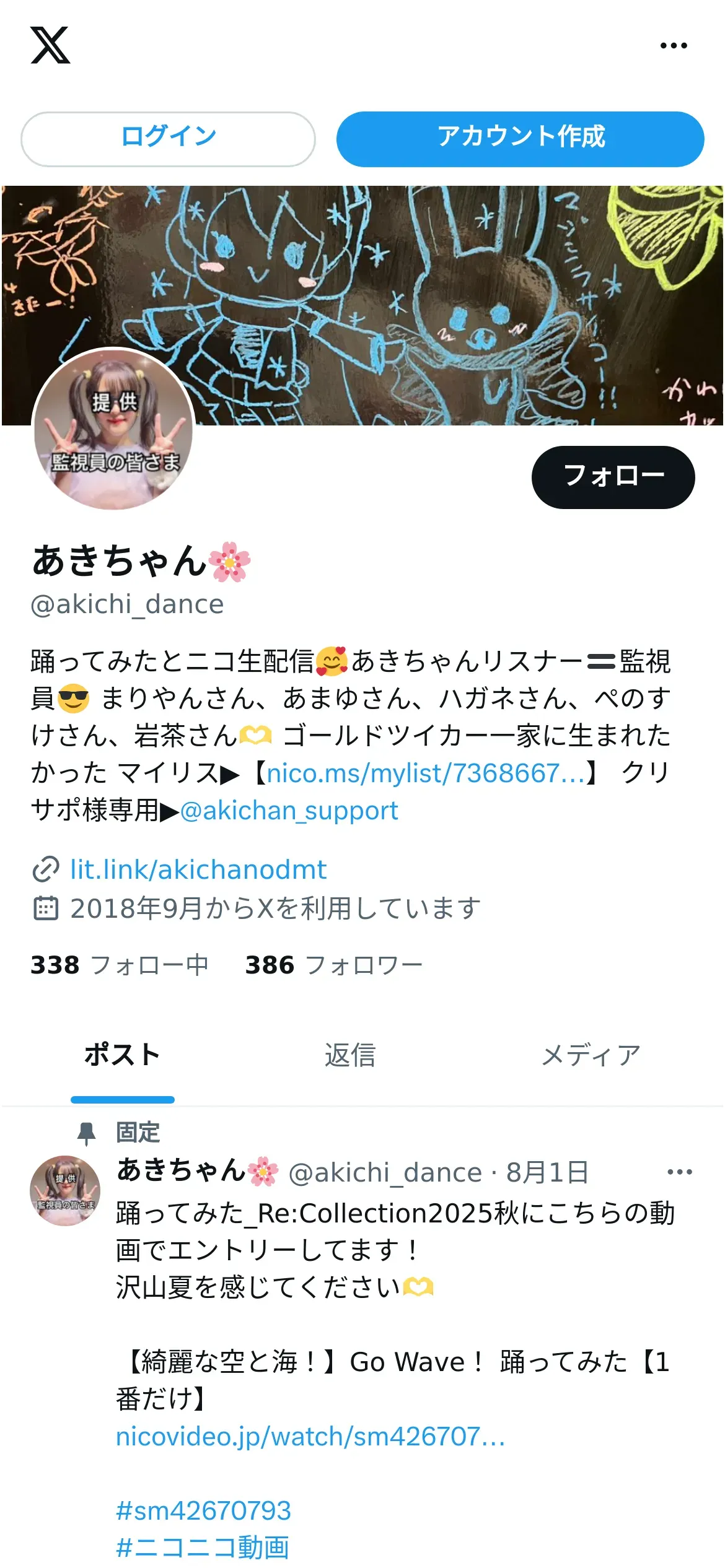Open more options on the pinned post
This screenshot has height=1568, width=725.
coord(679,1172)
